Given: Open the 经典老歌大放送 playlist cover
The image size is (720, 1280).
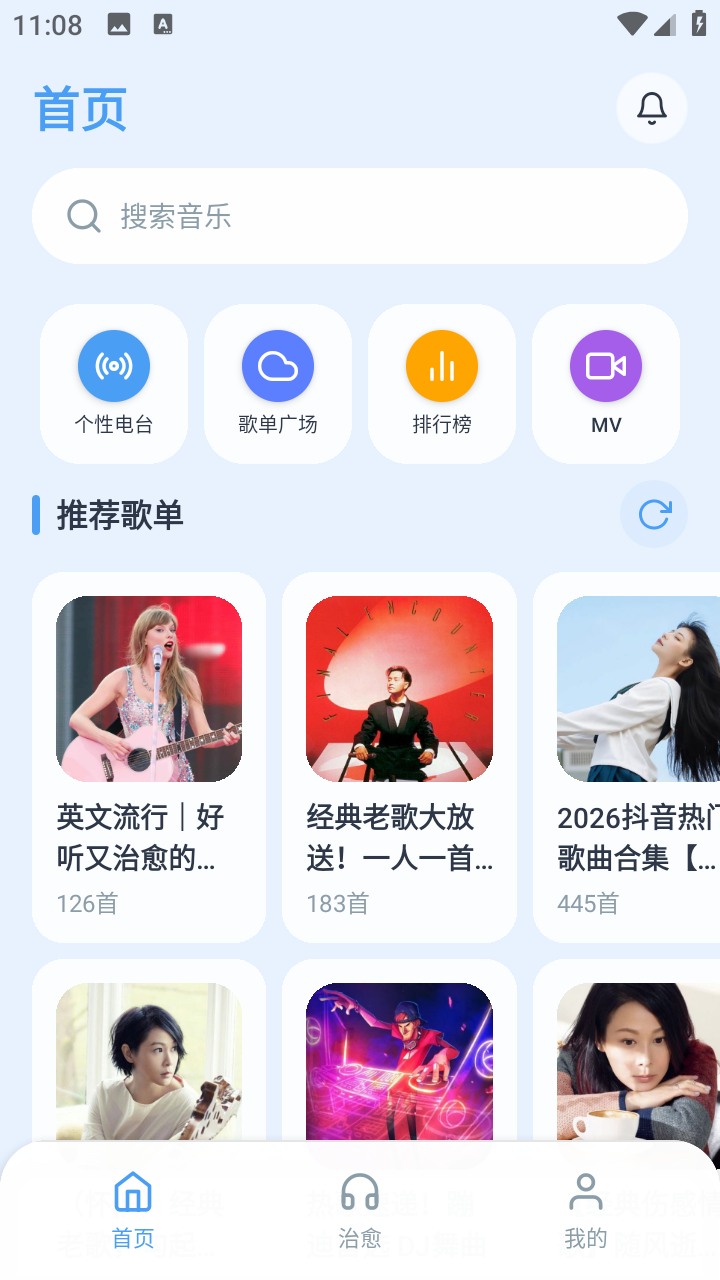Looking at the screenshot, I should 399,688.
